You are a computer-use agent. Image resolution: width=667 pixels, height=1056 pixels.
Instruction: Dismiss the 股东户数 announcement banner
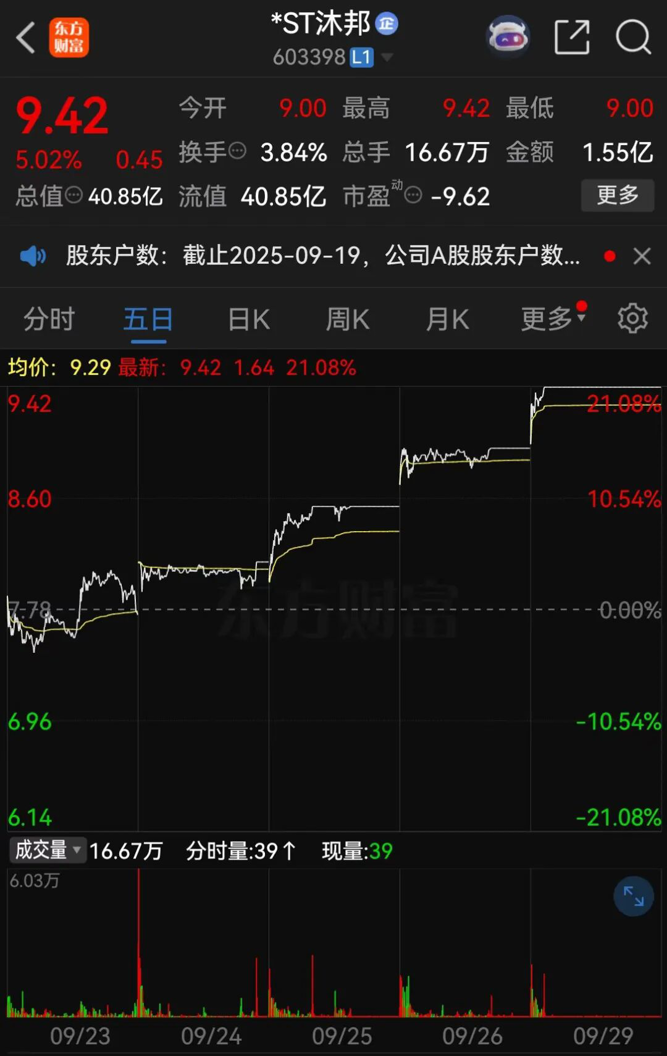click(642, 257)
